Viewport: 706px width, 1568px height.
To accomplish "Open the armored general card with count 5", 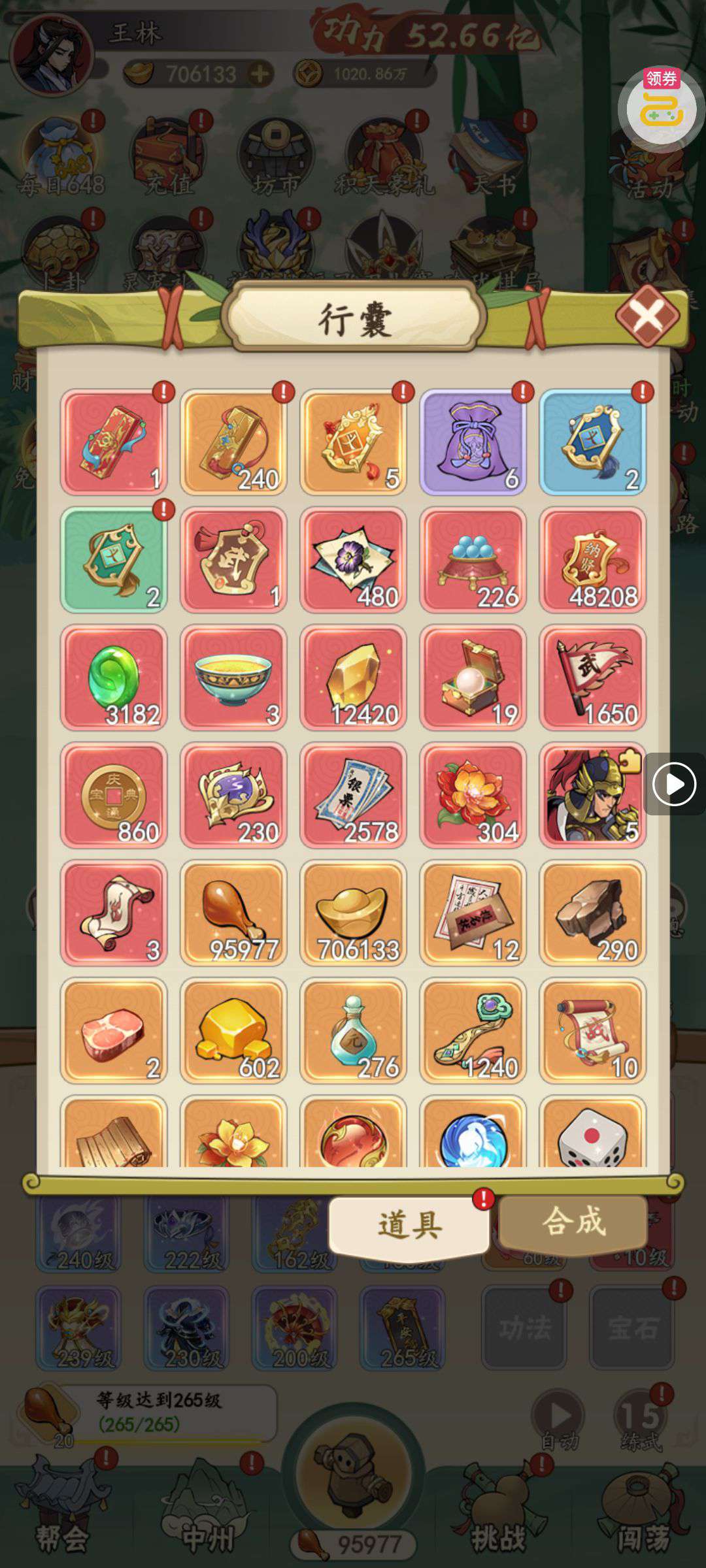I will 592,795.
